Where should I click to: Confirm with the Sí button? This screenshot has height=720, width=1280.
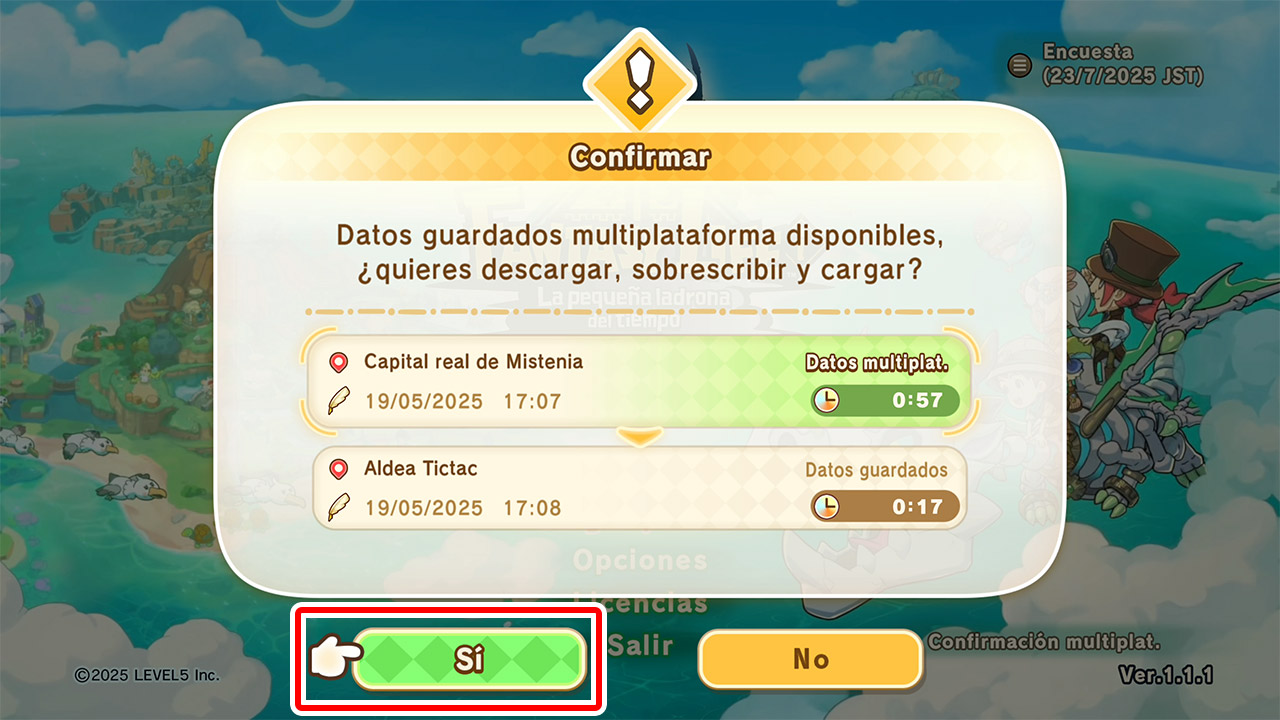468,659
